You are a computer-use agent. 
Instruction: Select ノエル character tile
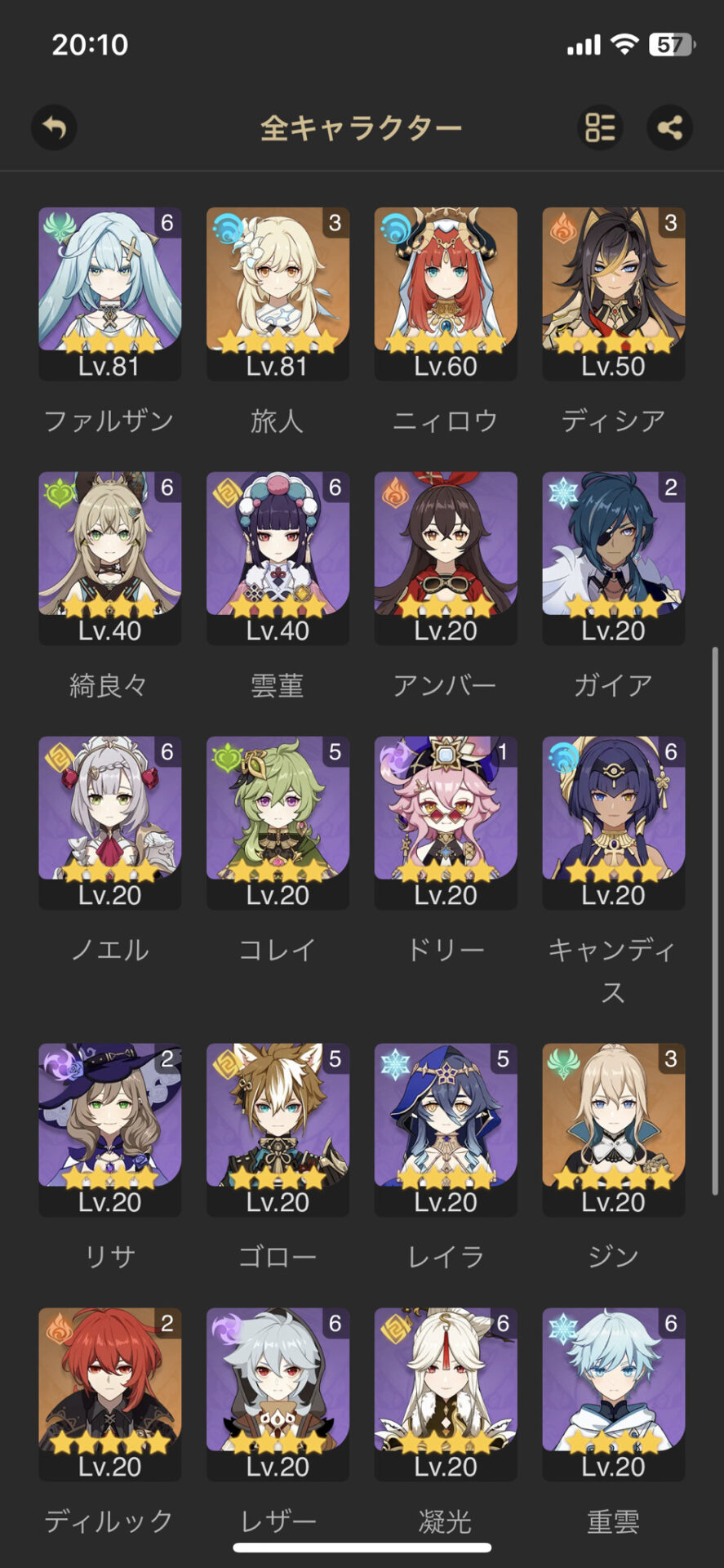coord(109,823)
